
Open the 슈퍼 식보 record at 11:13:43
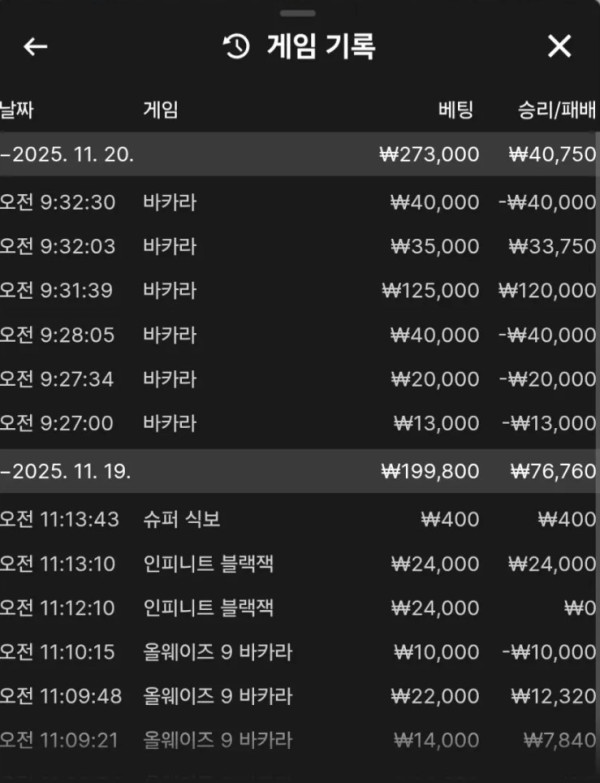click(x=298, y=519)
